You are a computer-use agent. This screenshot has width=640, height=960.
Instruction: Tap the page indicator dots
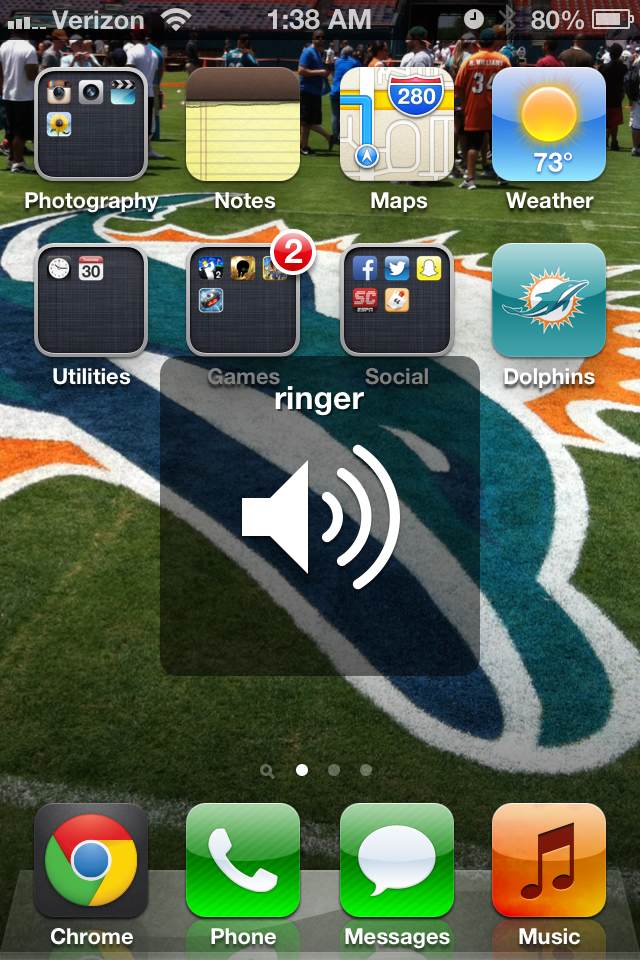point(318,770)
